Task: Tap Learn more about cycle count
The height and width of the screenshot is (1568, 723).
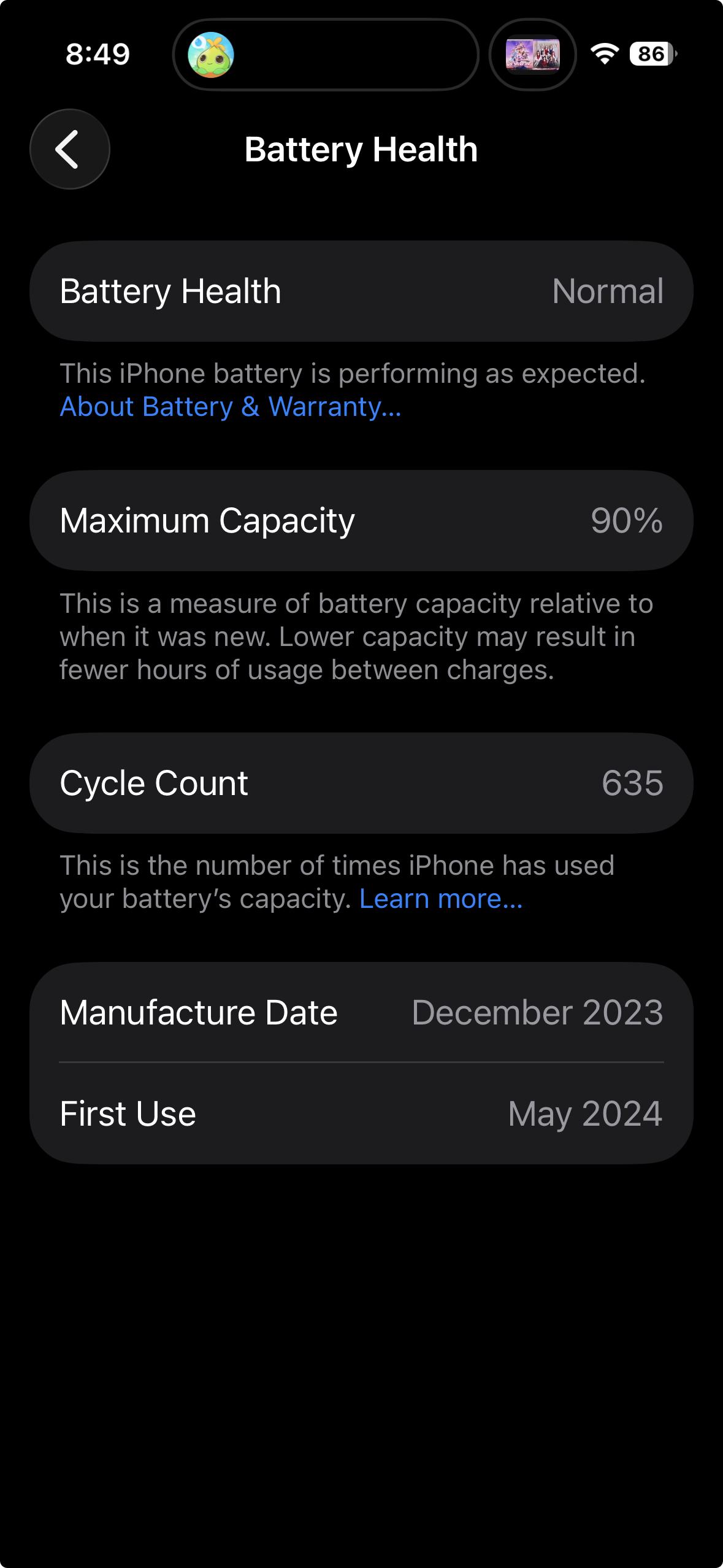Action: 441,899
